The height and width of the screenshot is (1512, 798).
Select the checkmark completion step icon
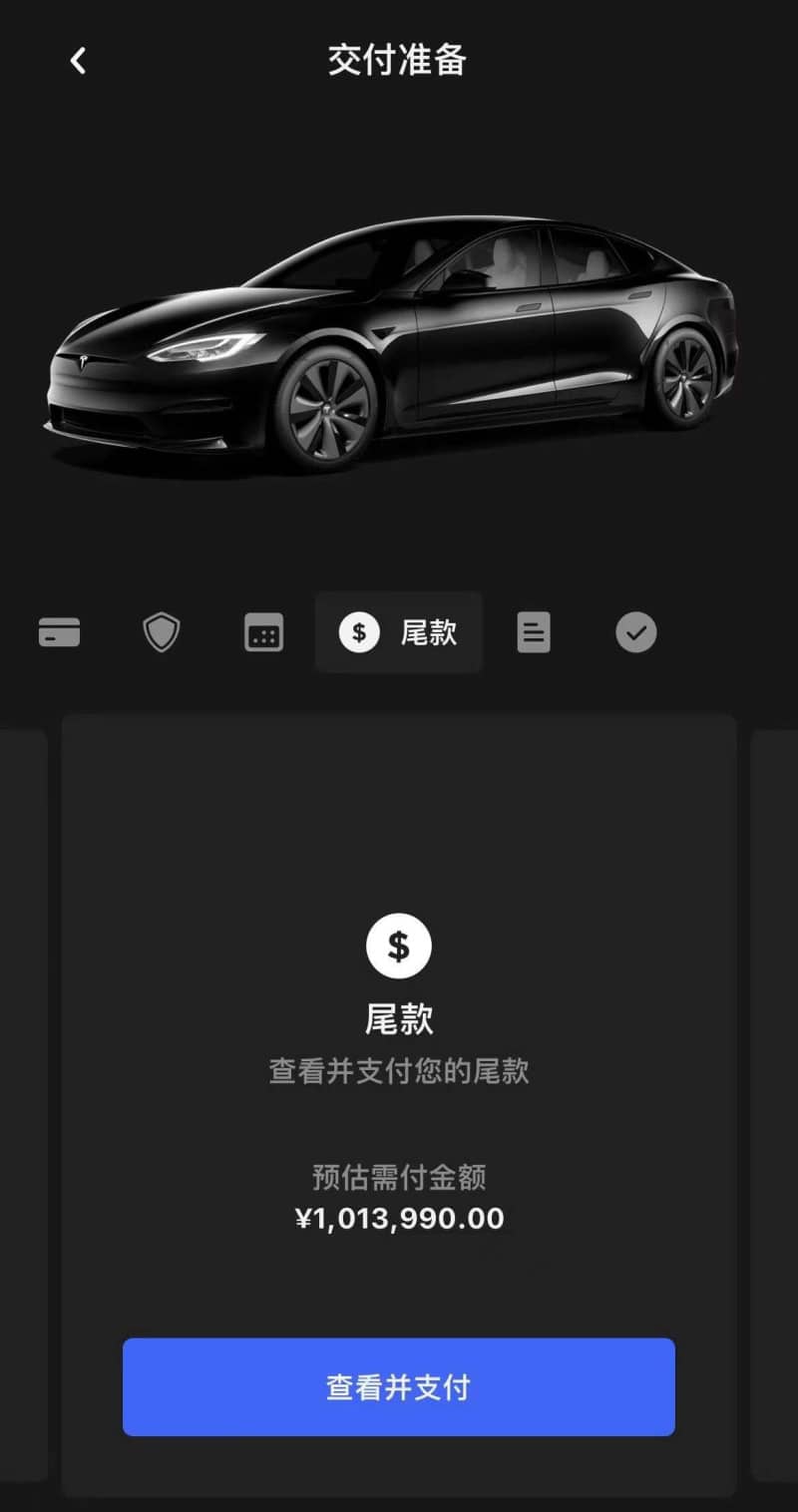pyautogui.click(x=635, y=632)
